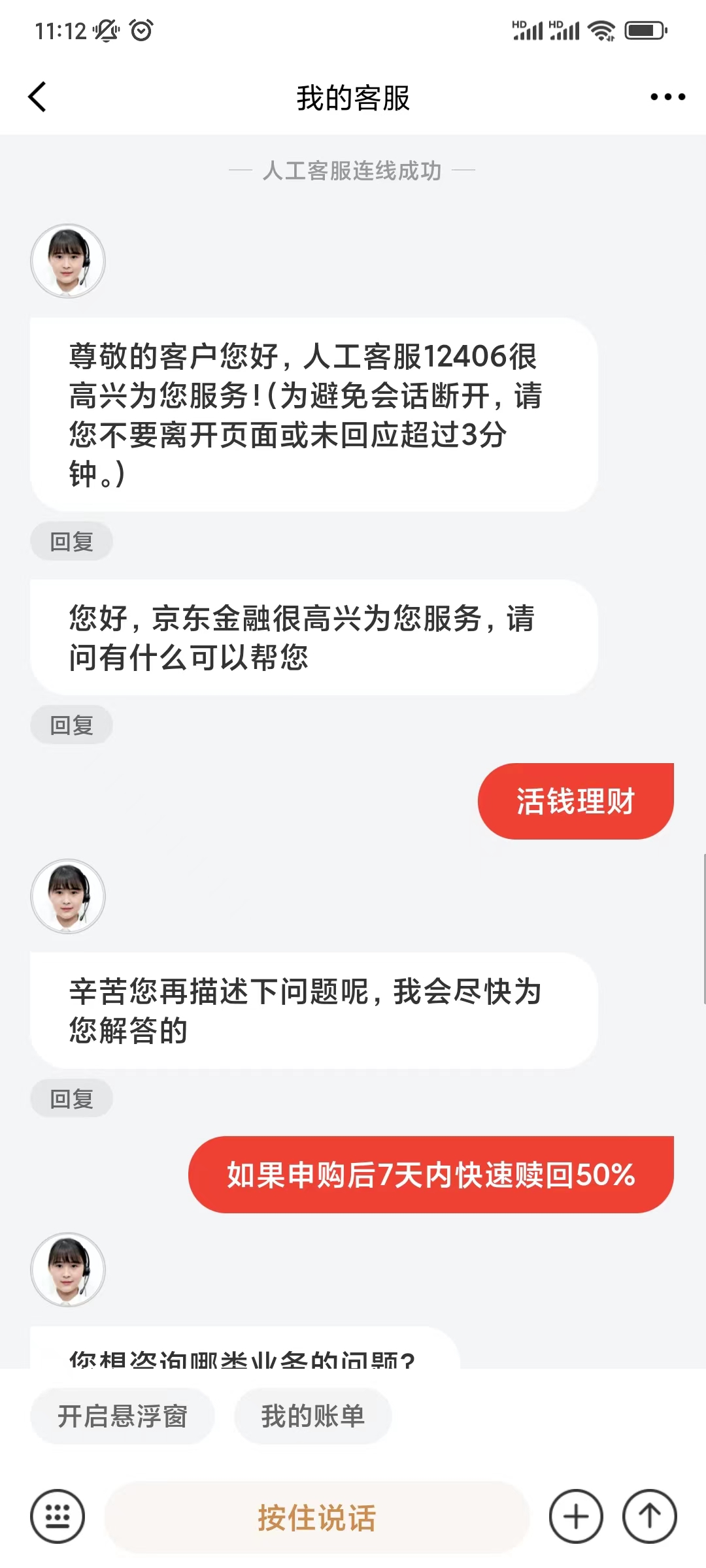Viewport: 706px width, 1568px height.
Task: Tap the 按住说话 voice button
Action: pos(317,1517)
